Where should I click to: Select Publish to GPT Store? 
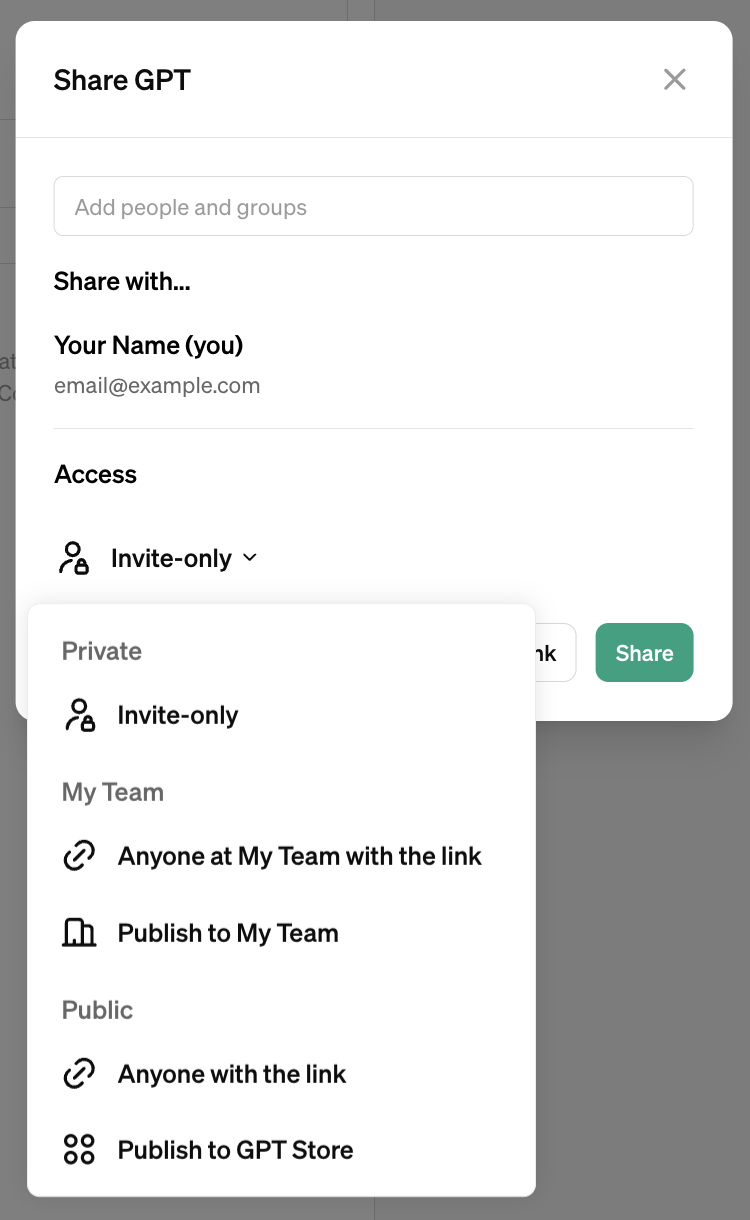[235, 1150]
